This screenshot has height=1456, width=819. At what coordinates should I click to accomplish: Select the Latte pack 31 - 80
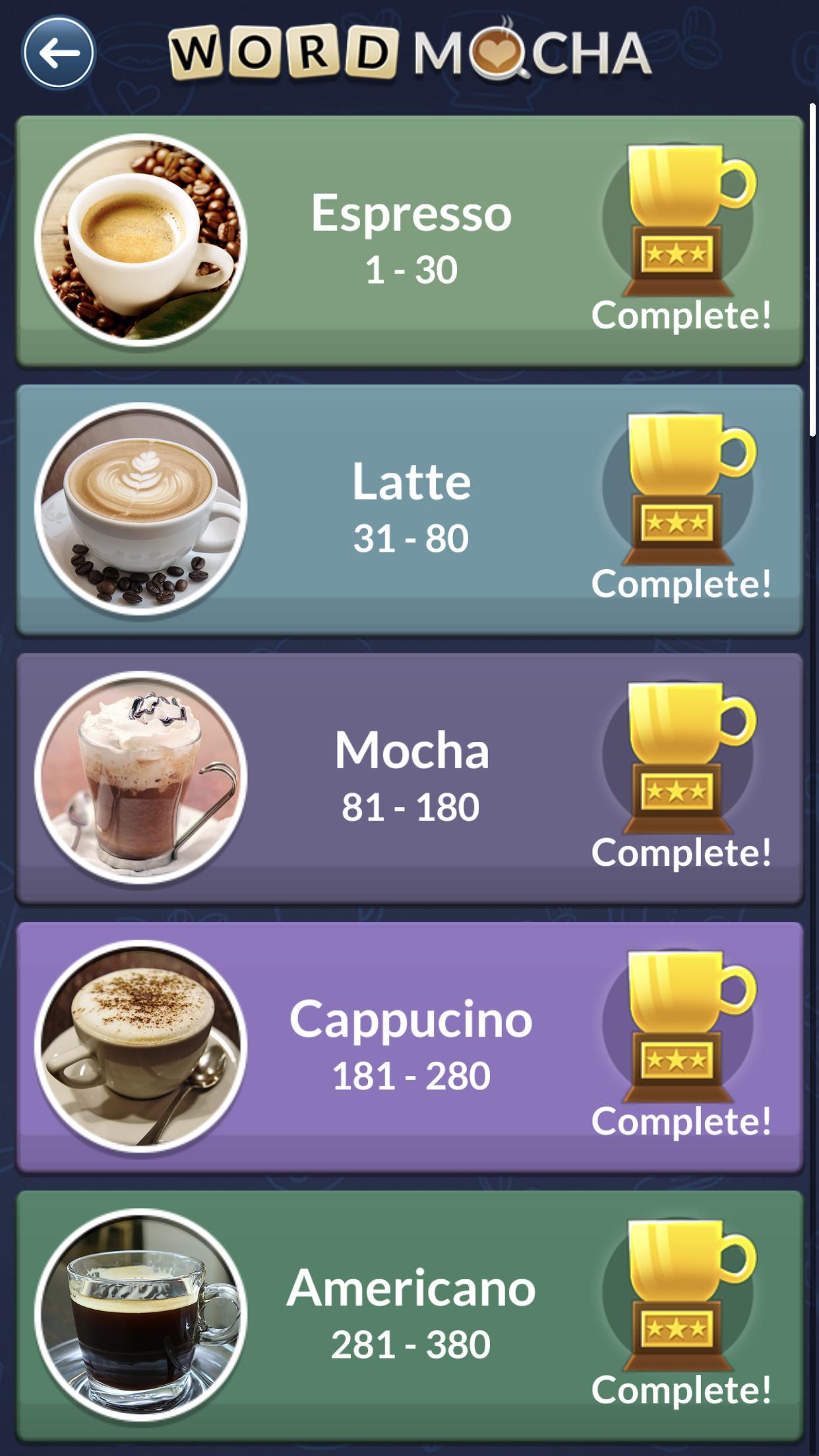(409, 509)
